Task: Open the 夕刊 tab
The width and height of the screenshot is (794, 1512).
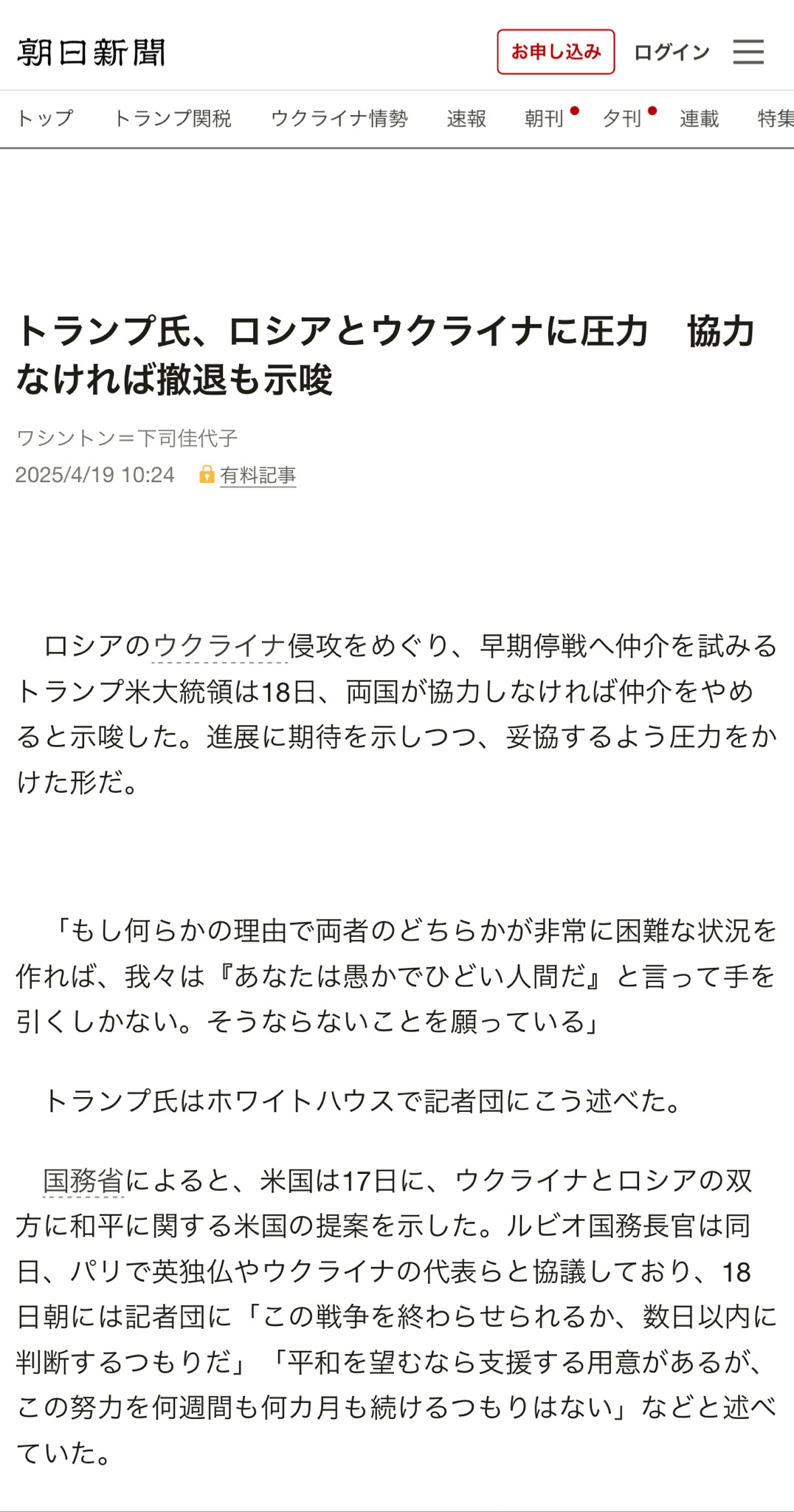Action: (622, 118)
